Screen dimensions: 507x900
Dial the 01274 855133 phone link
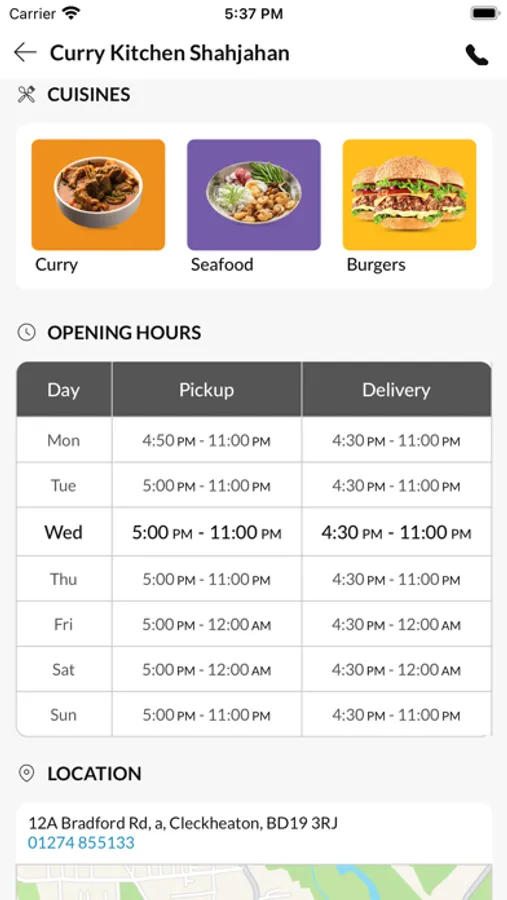point(81,843)
